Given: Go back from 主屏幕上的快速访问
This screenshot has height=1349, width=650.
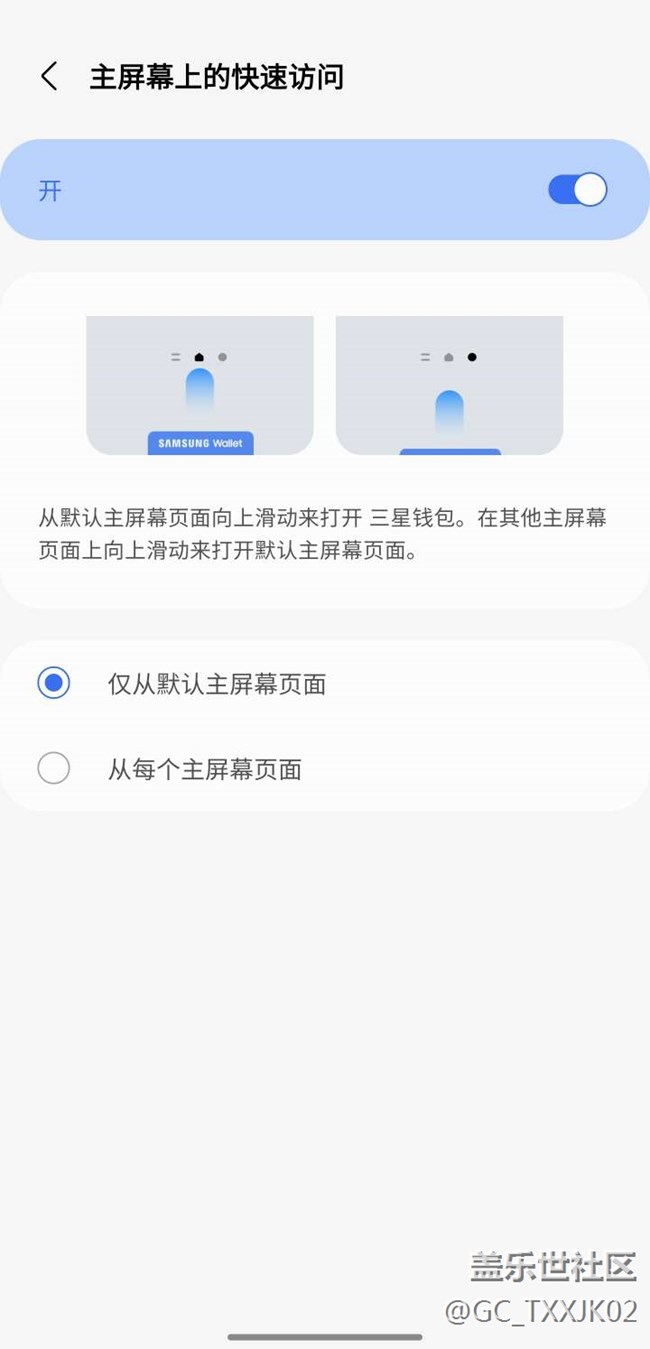Looking at the screenshot, I should (49, 77).
